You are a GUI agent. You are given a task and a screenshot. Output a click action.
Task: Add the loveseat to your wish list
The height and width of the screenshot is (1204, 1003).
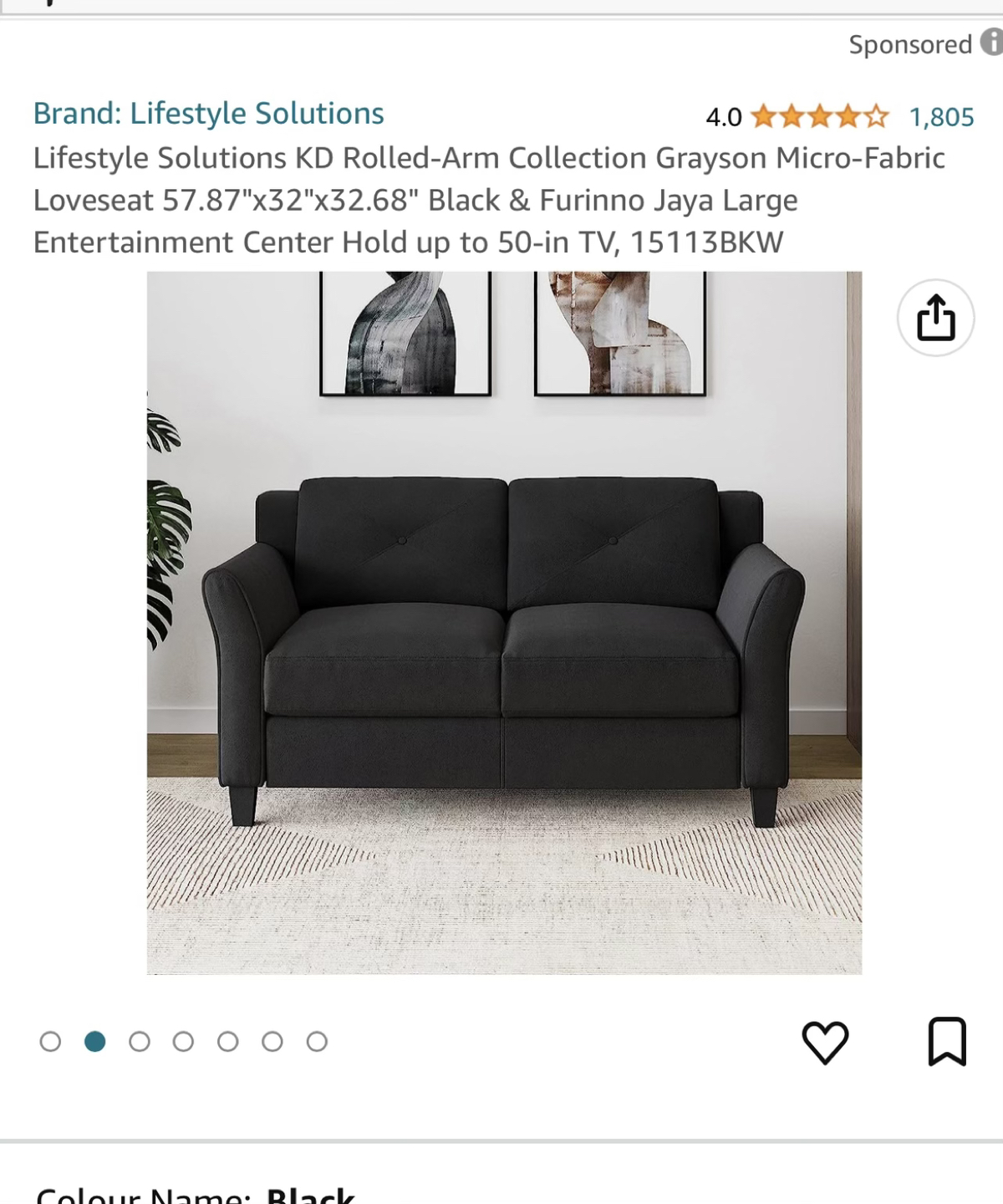point(825,1042)
